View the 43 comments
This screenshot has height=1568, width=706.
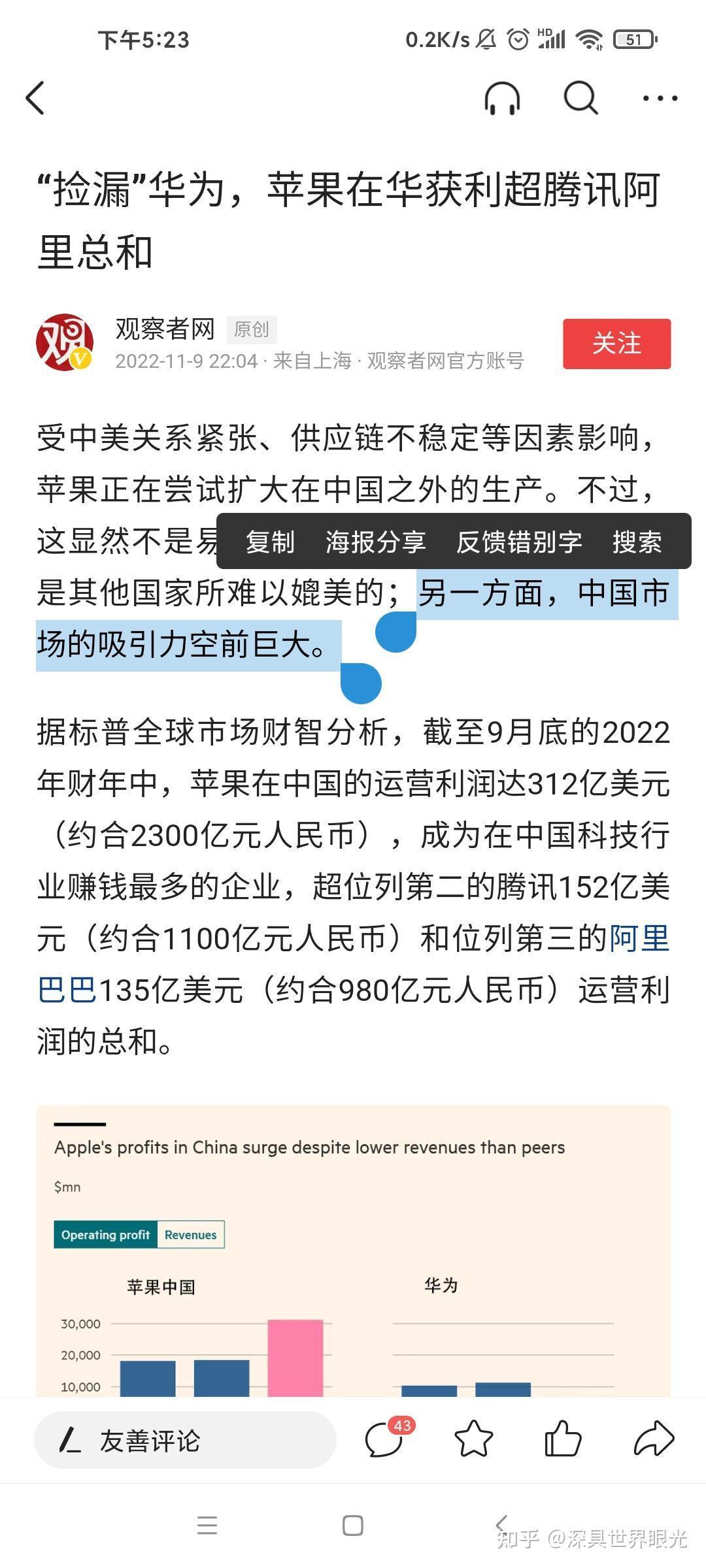(386, 1438)
